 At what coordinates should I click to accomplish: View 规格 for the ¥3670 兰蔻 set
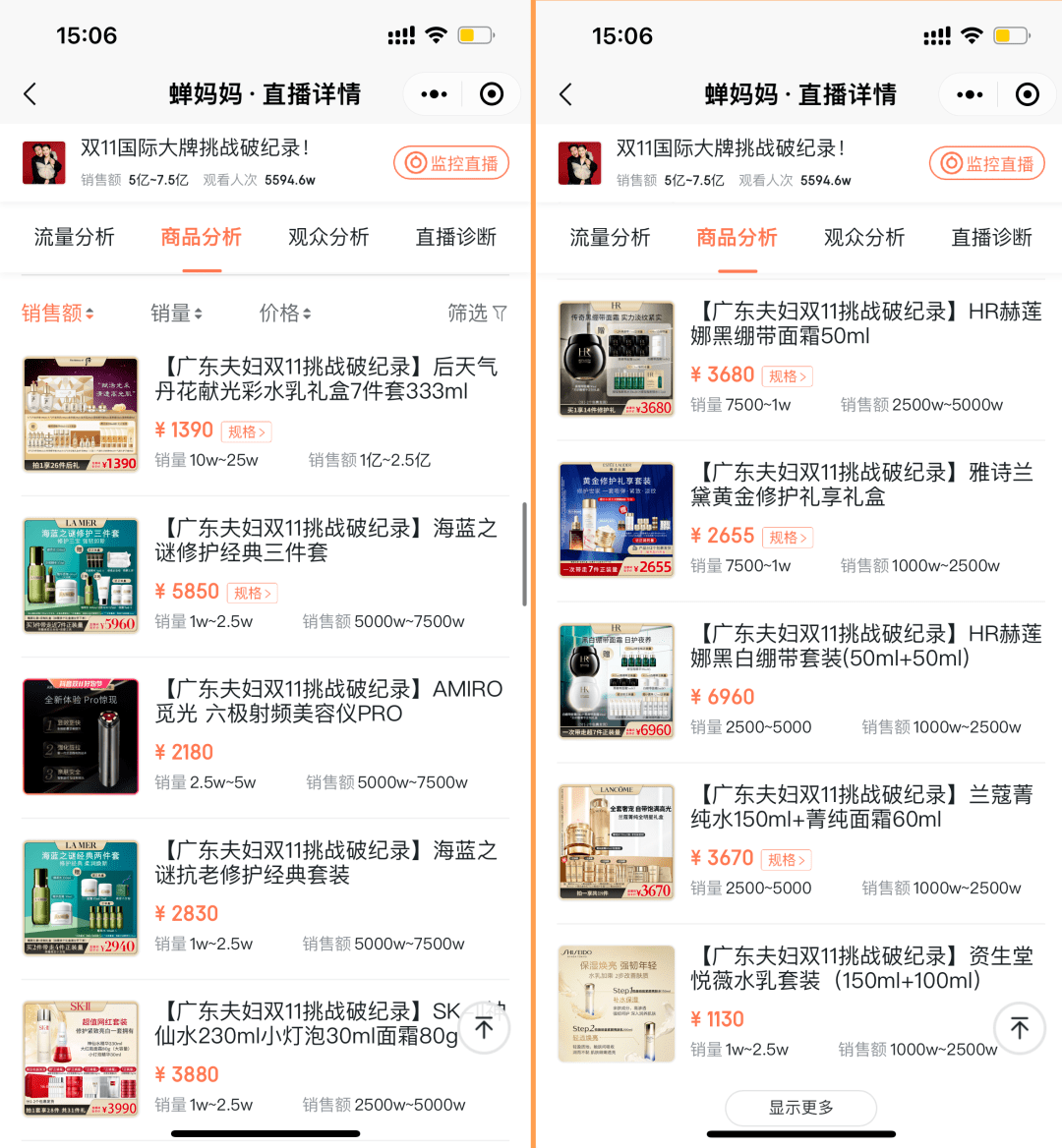(787, 860)
